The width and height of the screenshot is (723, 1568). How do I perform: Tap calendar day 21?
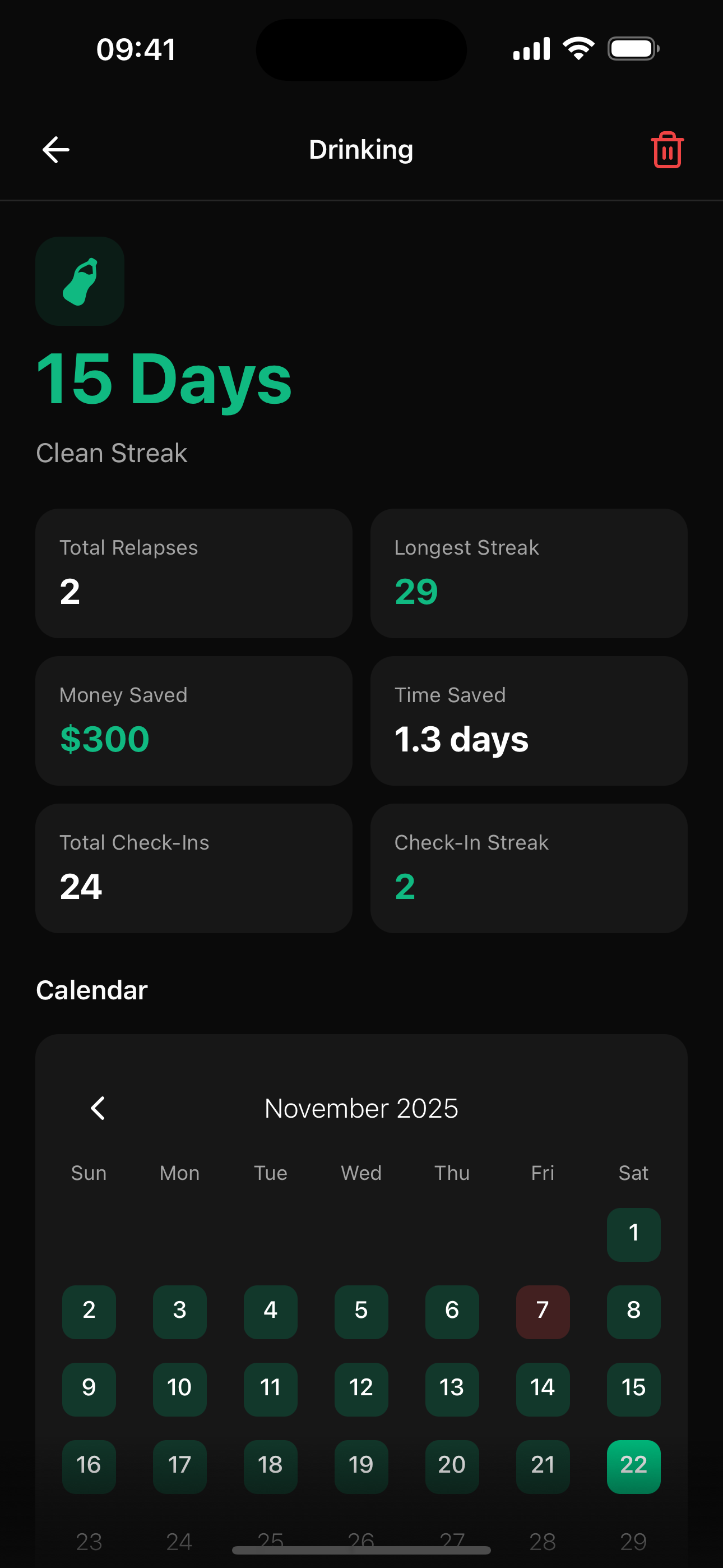click(543, 1466)
